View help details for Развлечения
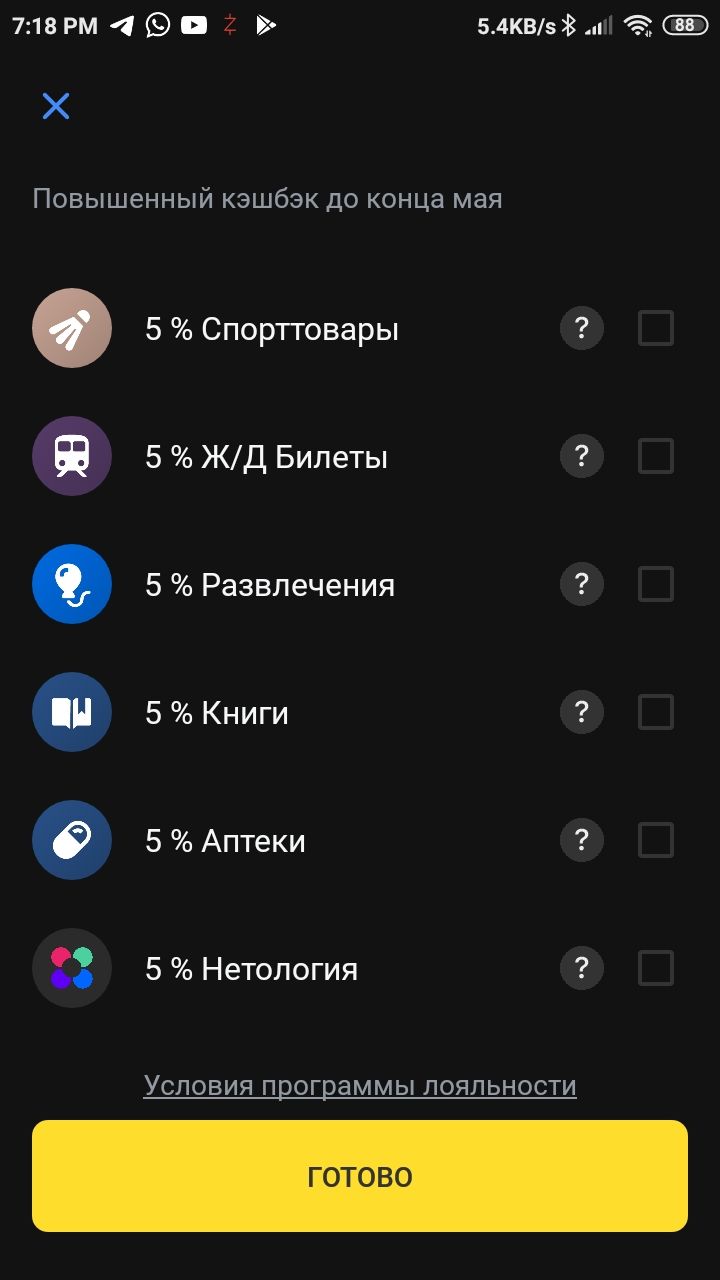720x1280 pixels. (582, 584)
